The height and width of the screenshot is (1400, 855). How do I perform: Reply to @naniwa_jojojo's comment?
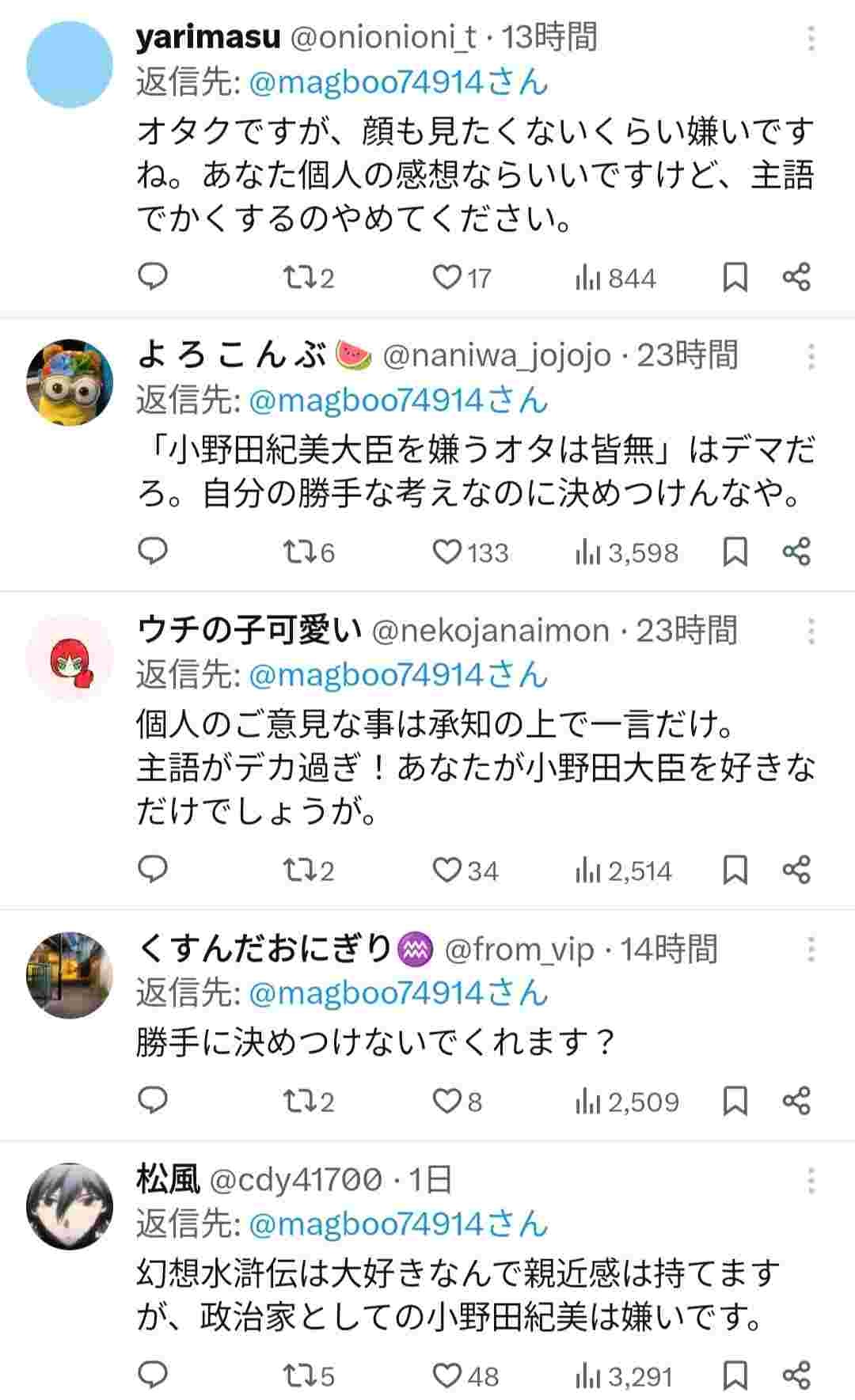pos(153,552)
